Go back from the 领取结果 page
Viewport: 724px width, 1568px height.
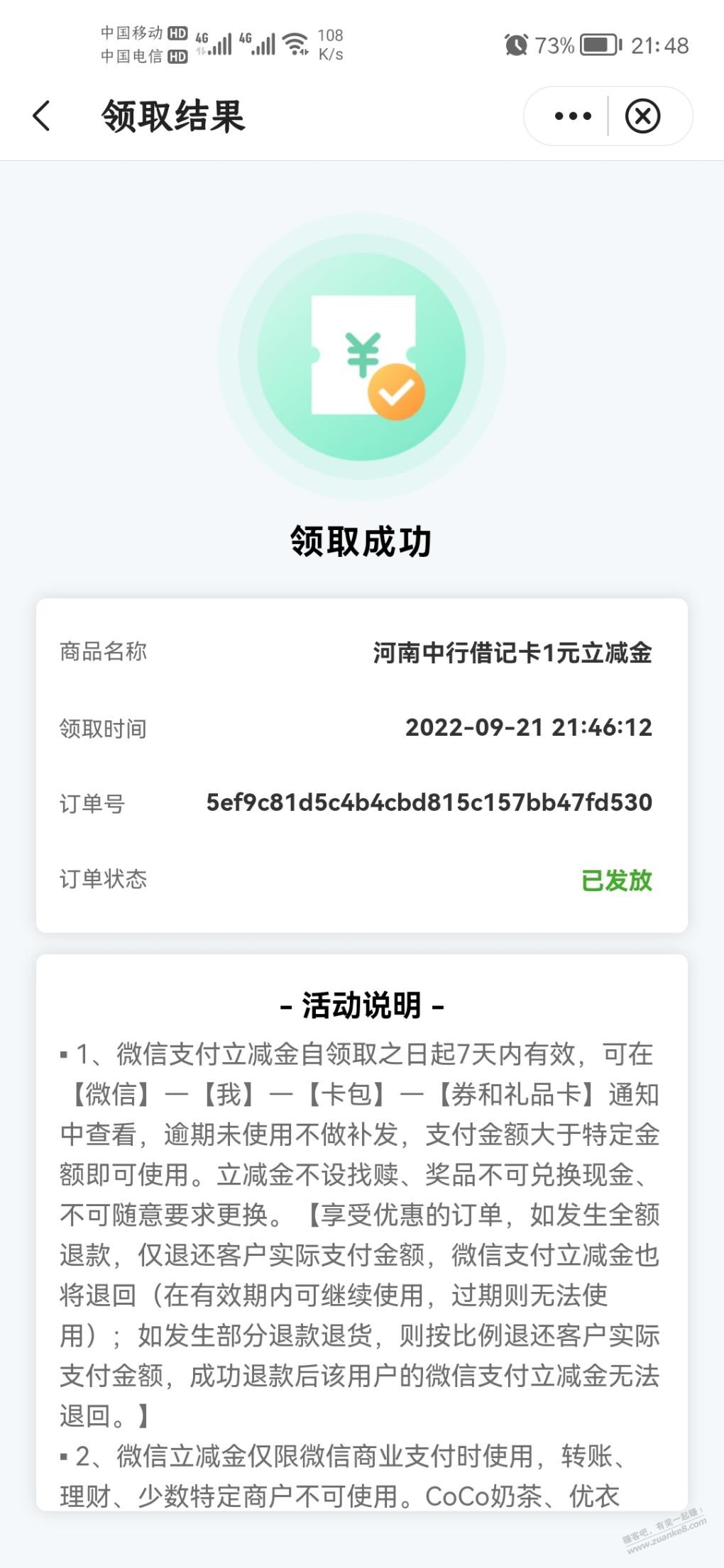click(42, 116)
